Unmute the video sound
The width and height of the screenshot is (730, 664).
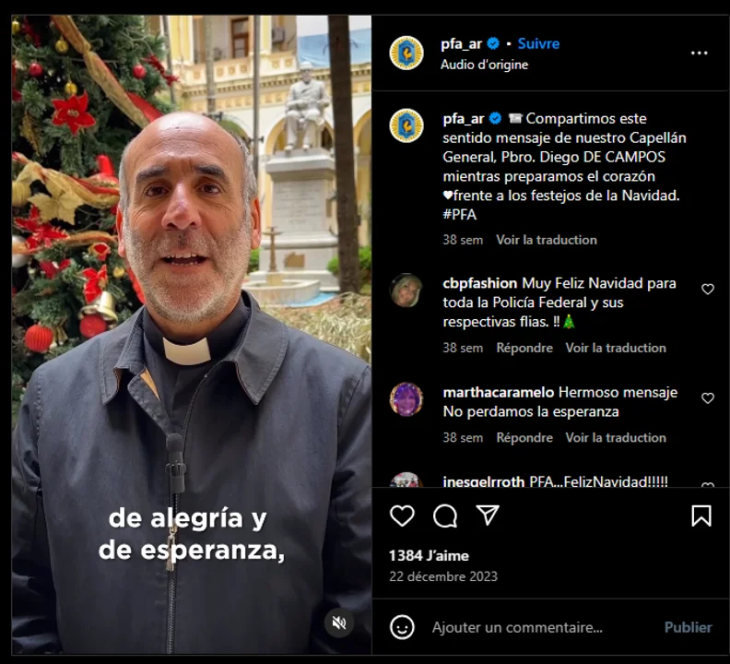pyautogui.click(x=339, y=623)
